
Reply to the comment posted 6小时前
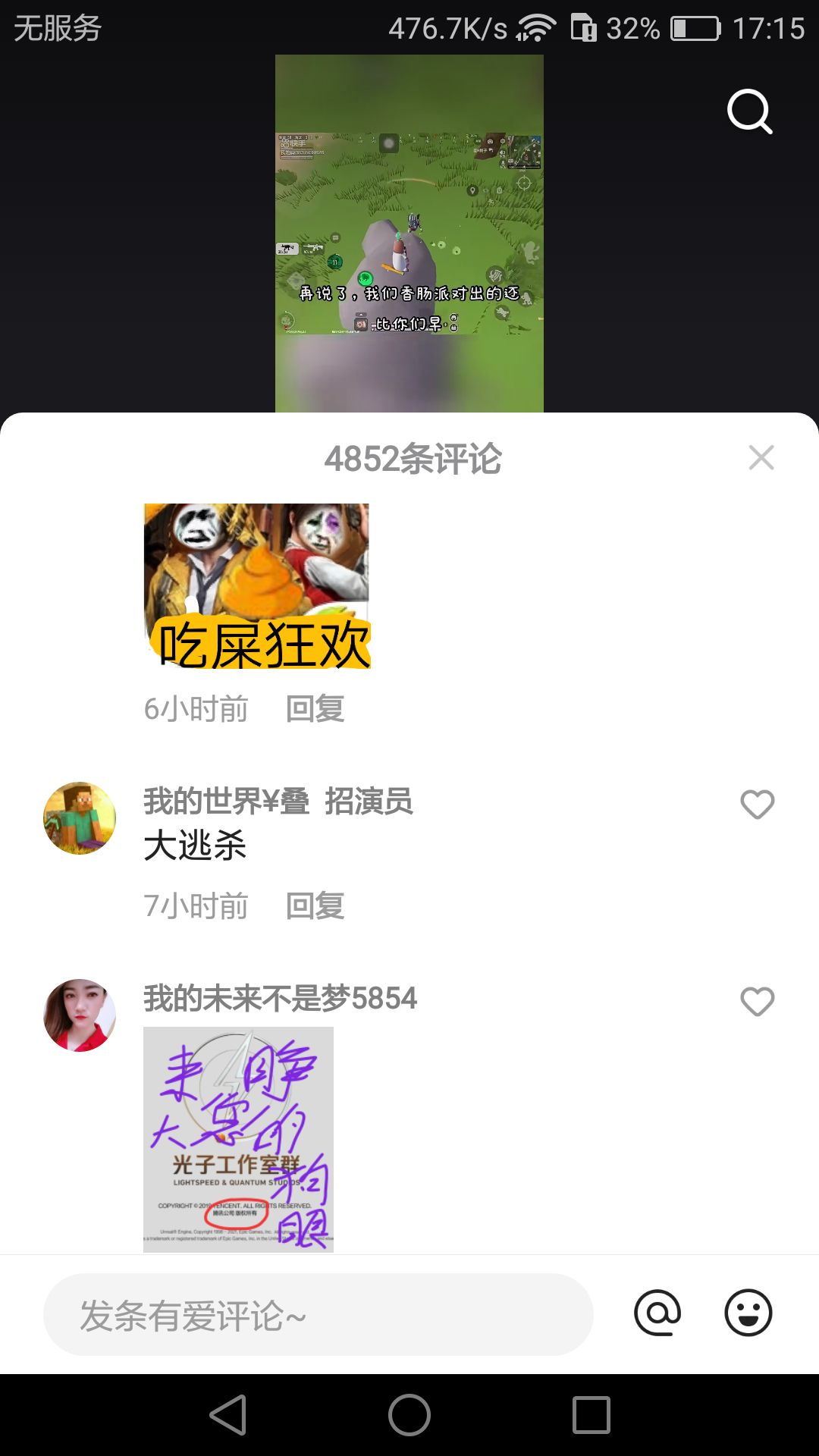(x=315, y=708)
